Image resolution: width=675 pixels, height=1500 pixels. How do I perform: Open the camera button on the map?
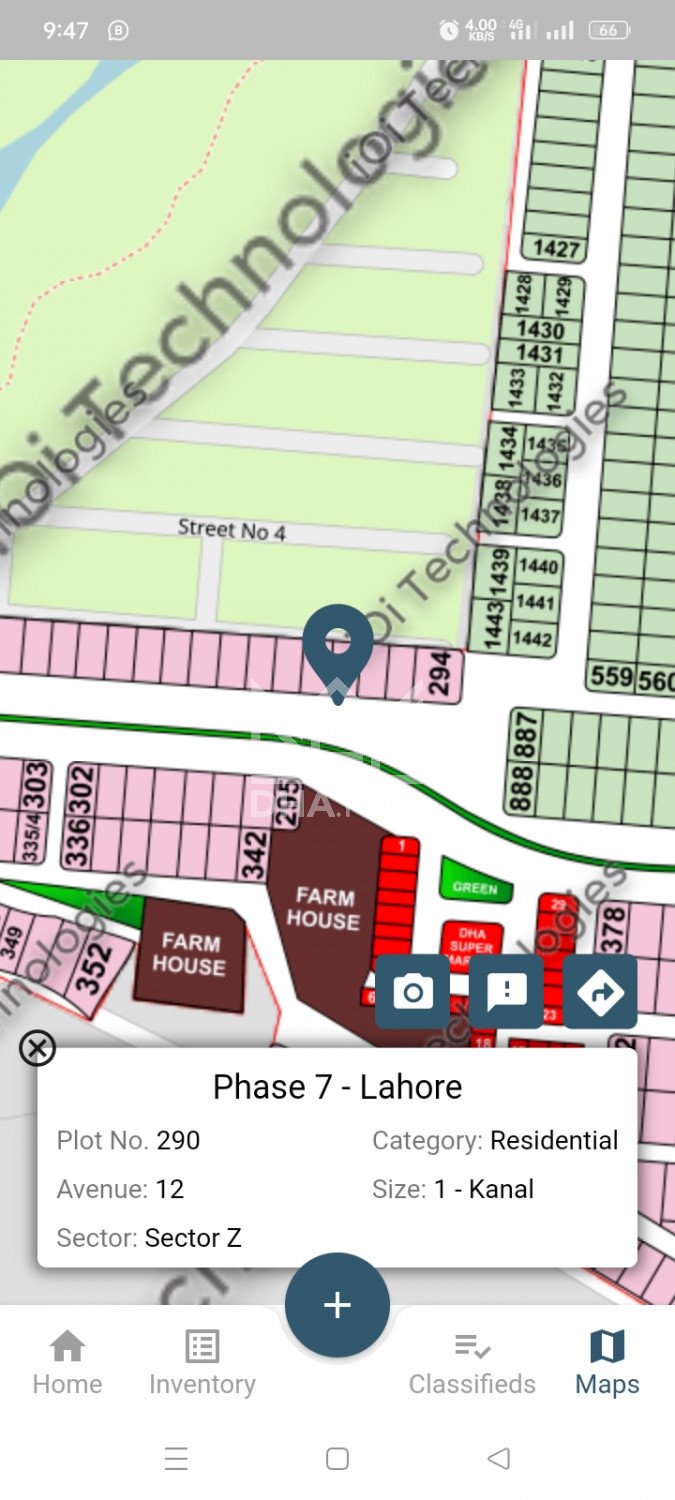tap(412, 992)
